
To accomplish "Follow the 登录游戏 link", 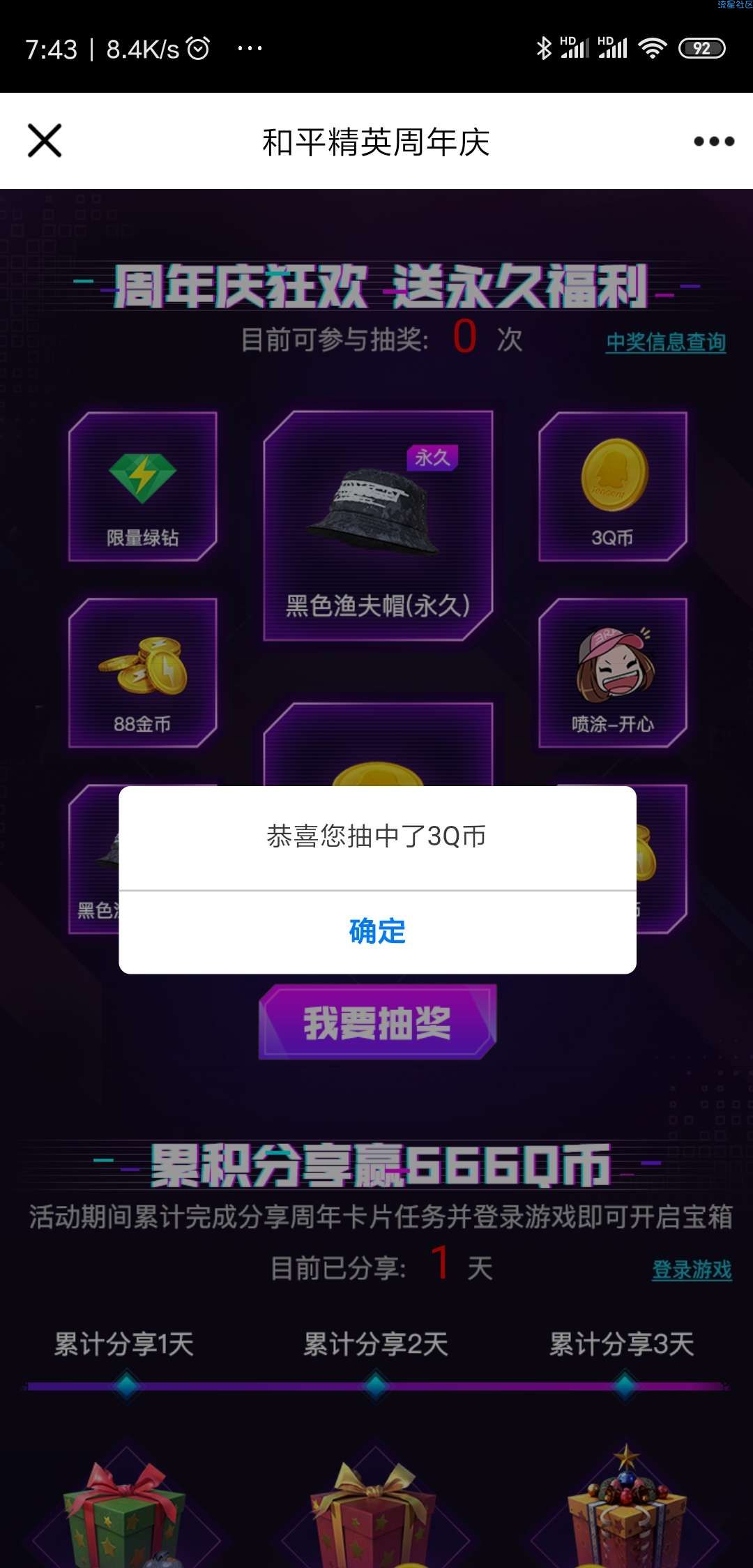I will (692, 1269).
